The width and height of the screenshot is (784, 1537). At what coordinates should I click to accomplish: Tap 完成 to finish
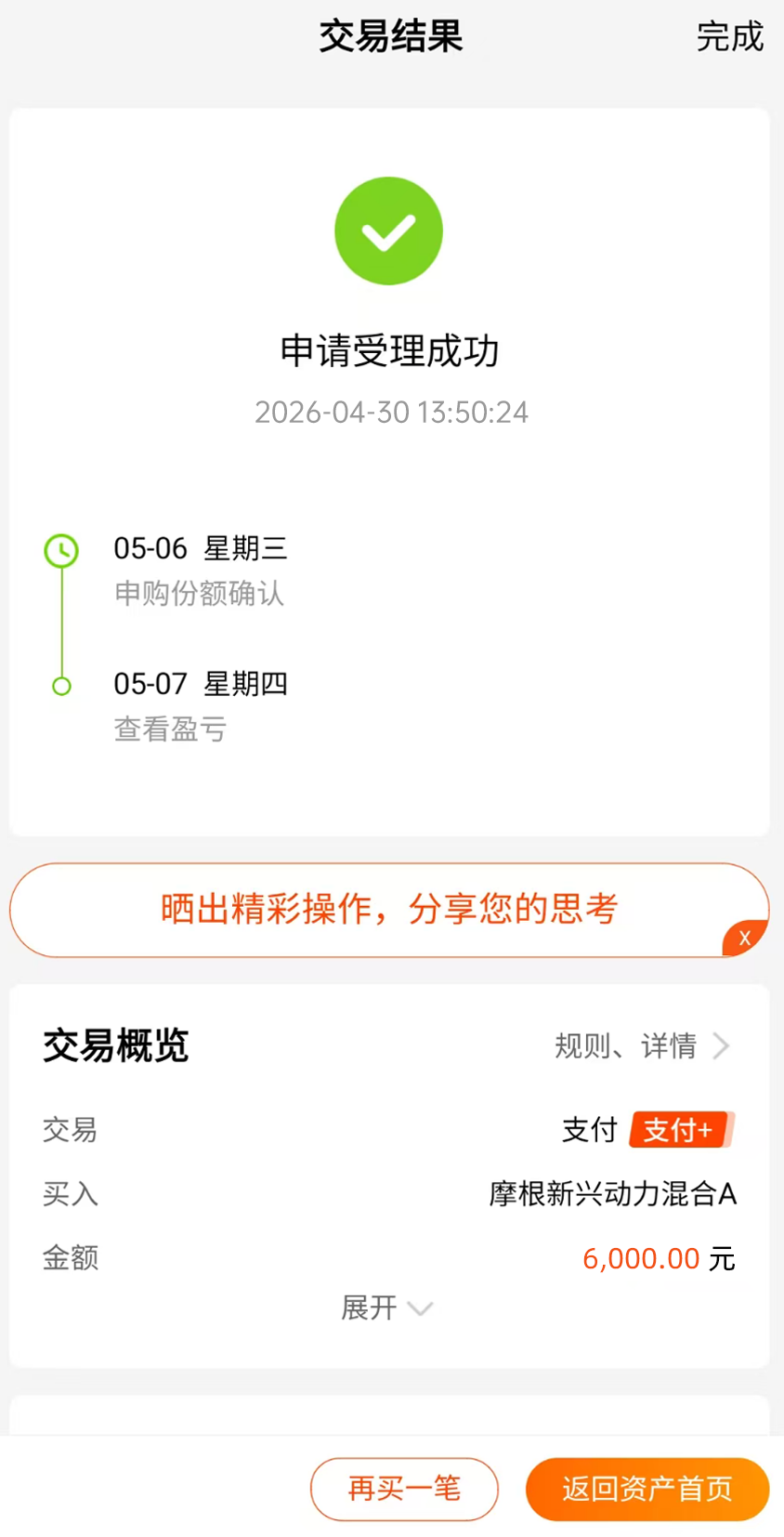[x=729, y=37]
